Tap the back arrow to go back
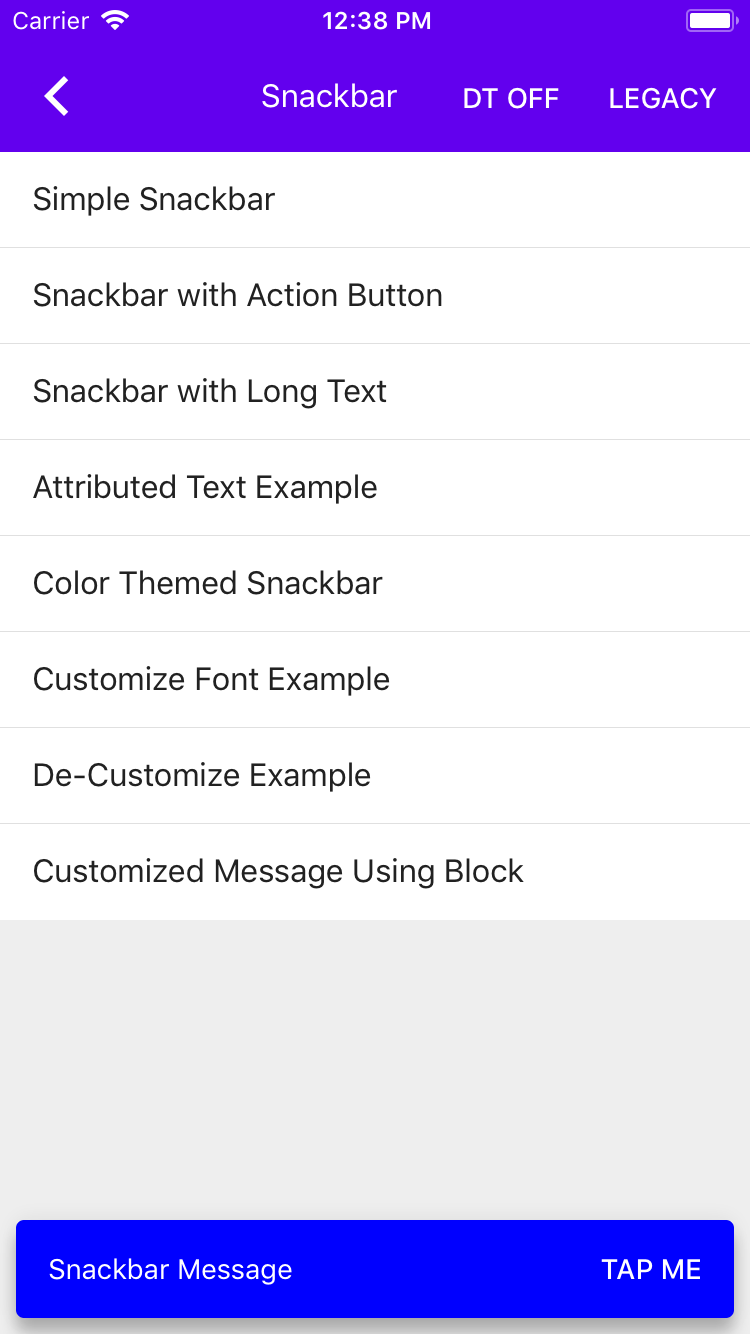750x1334 pixels. 56,96
